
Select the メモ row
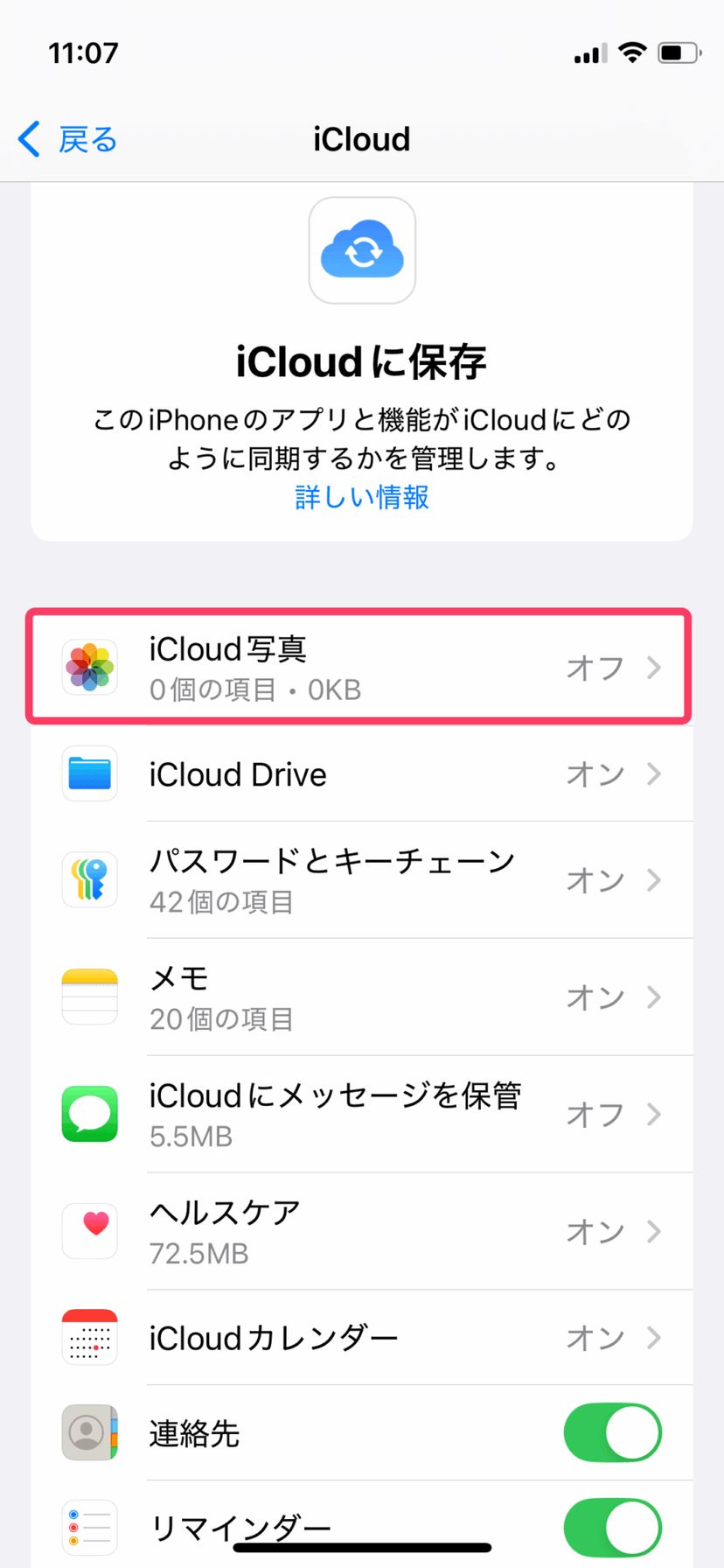360,997
